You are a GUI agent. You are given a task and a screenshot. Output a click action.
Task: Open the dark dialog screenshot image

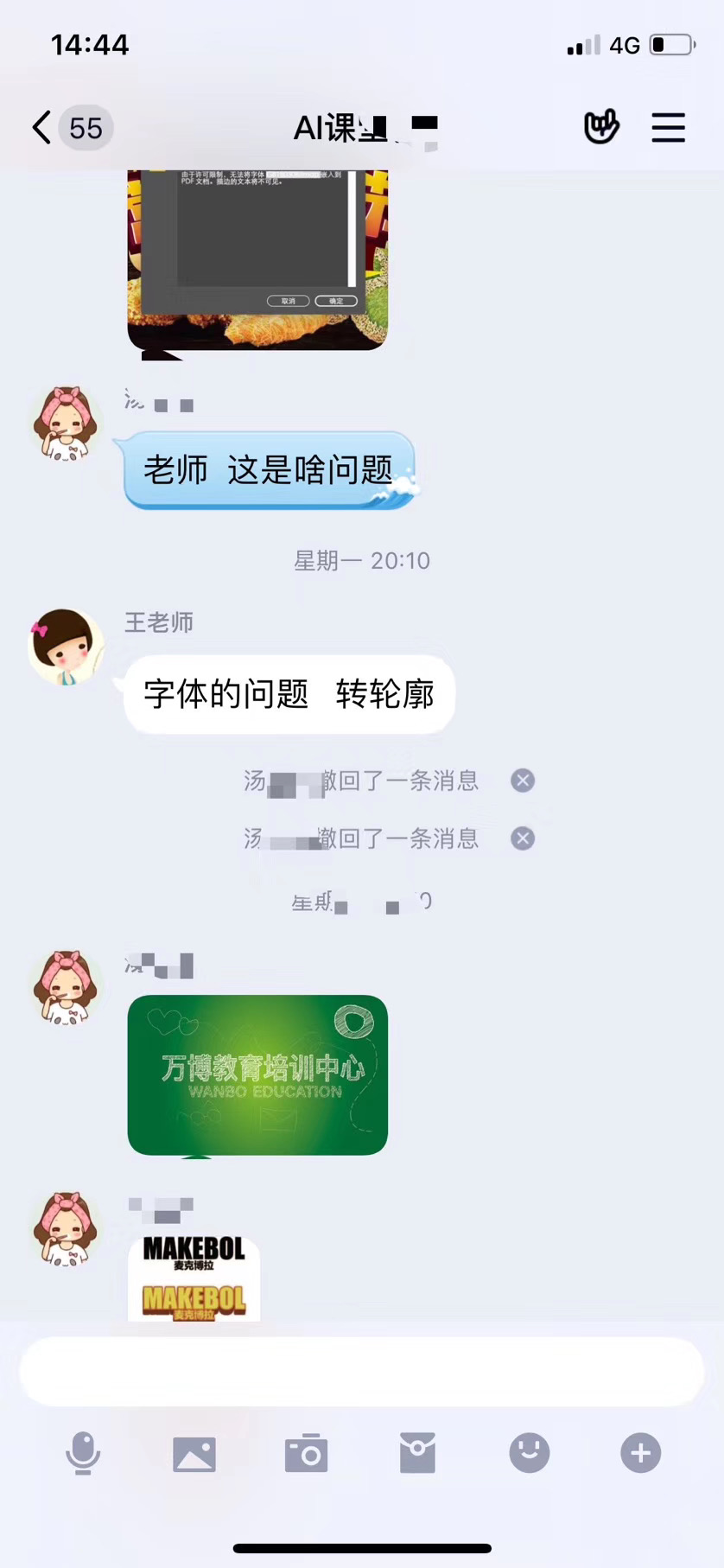[x=257, y=259]
